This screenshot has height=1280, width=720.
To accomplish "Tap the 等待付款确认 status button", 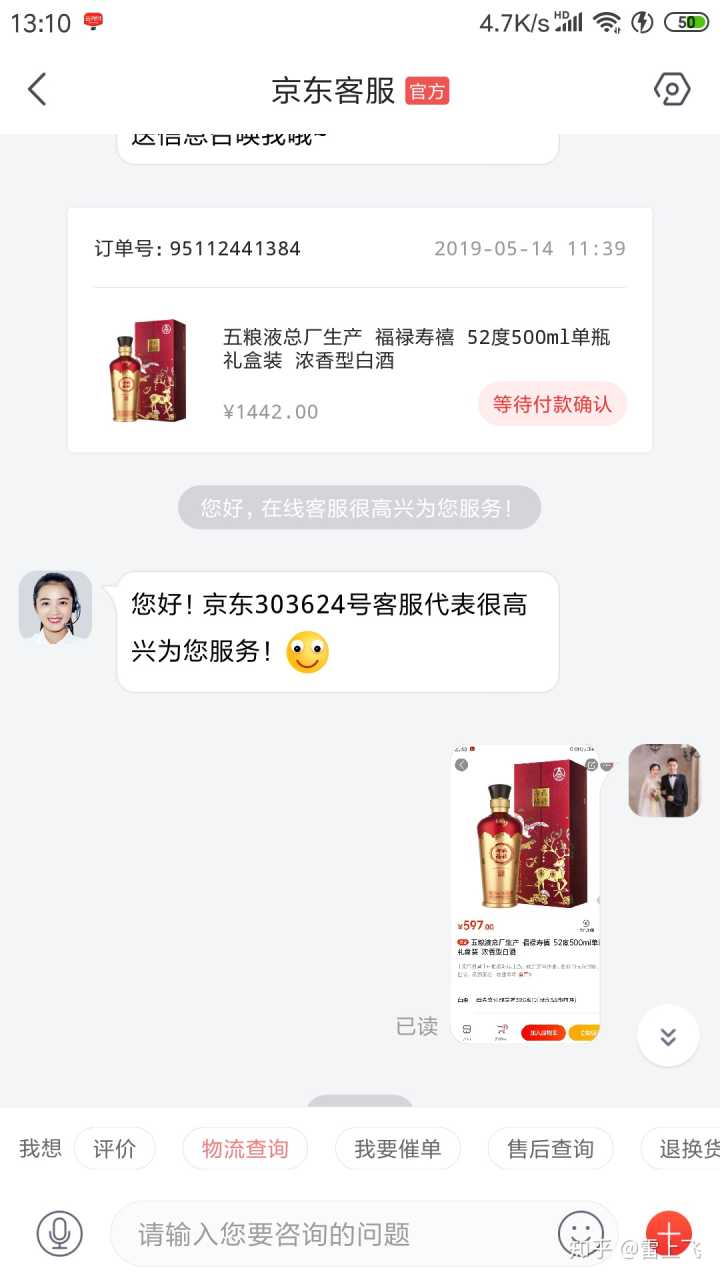I will (x=552, y=404).
